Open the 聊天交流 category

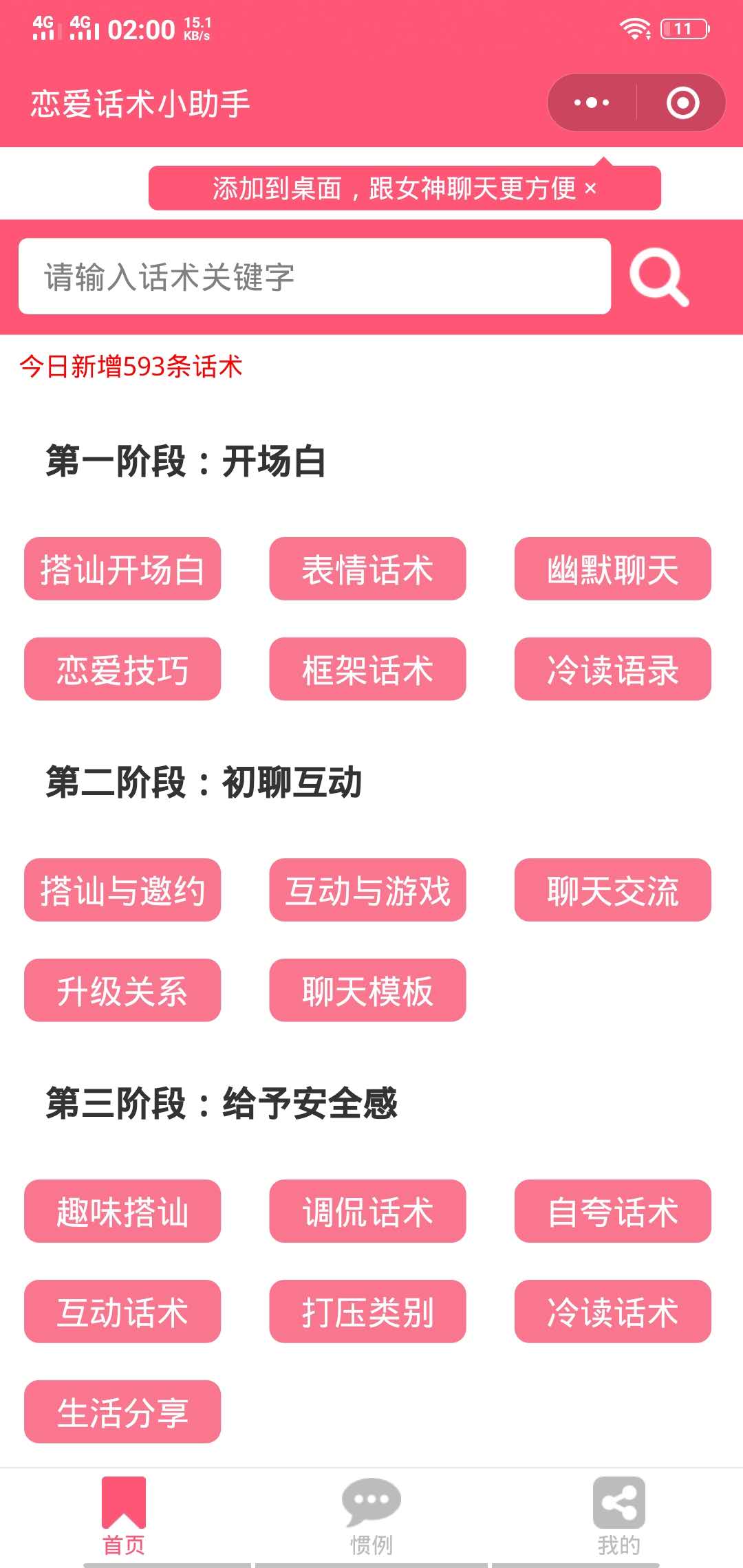(x=612, y=891)
